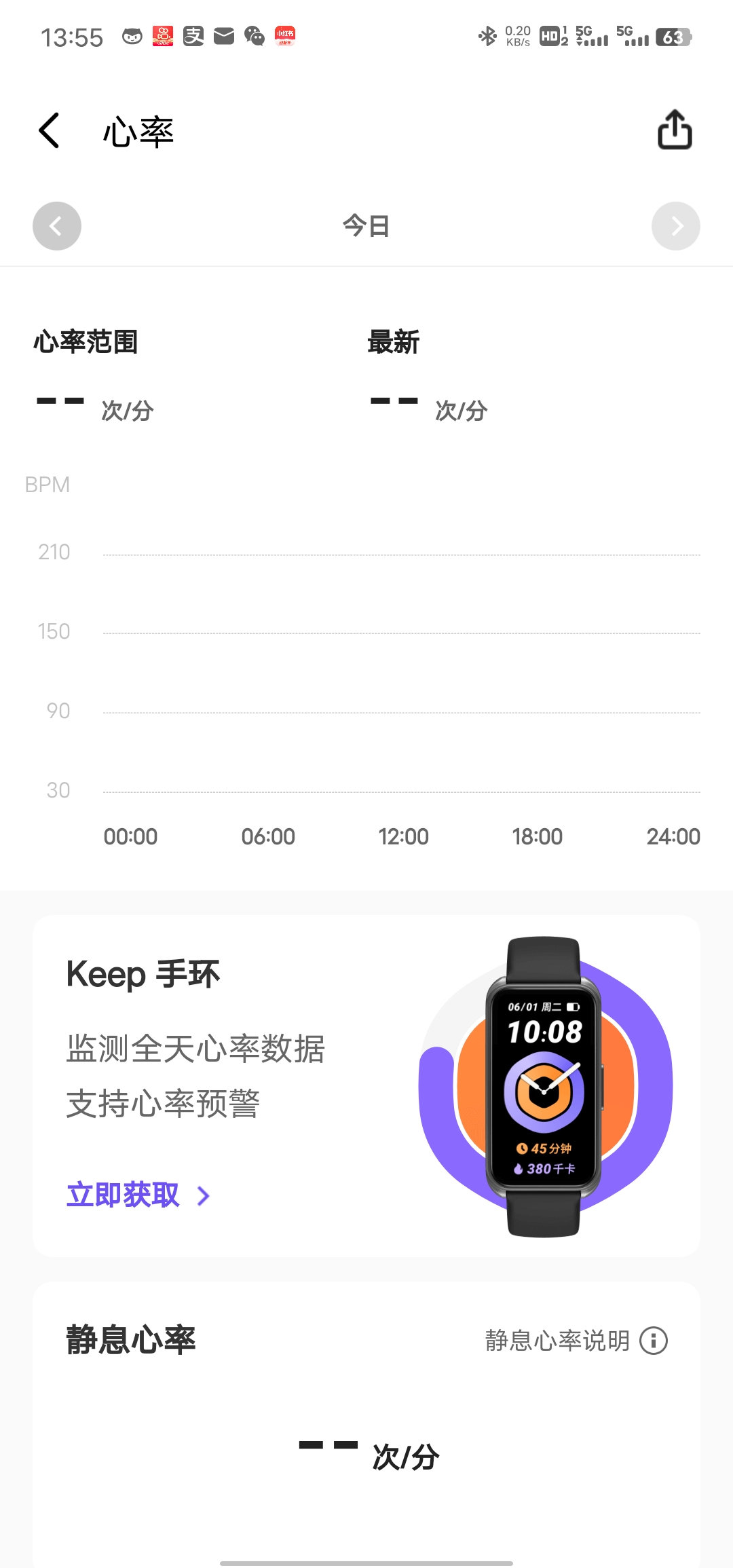Open the Keep 手环 promotion card
733x1568 pixels.
[x=366, y=1085]
